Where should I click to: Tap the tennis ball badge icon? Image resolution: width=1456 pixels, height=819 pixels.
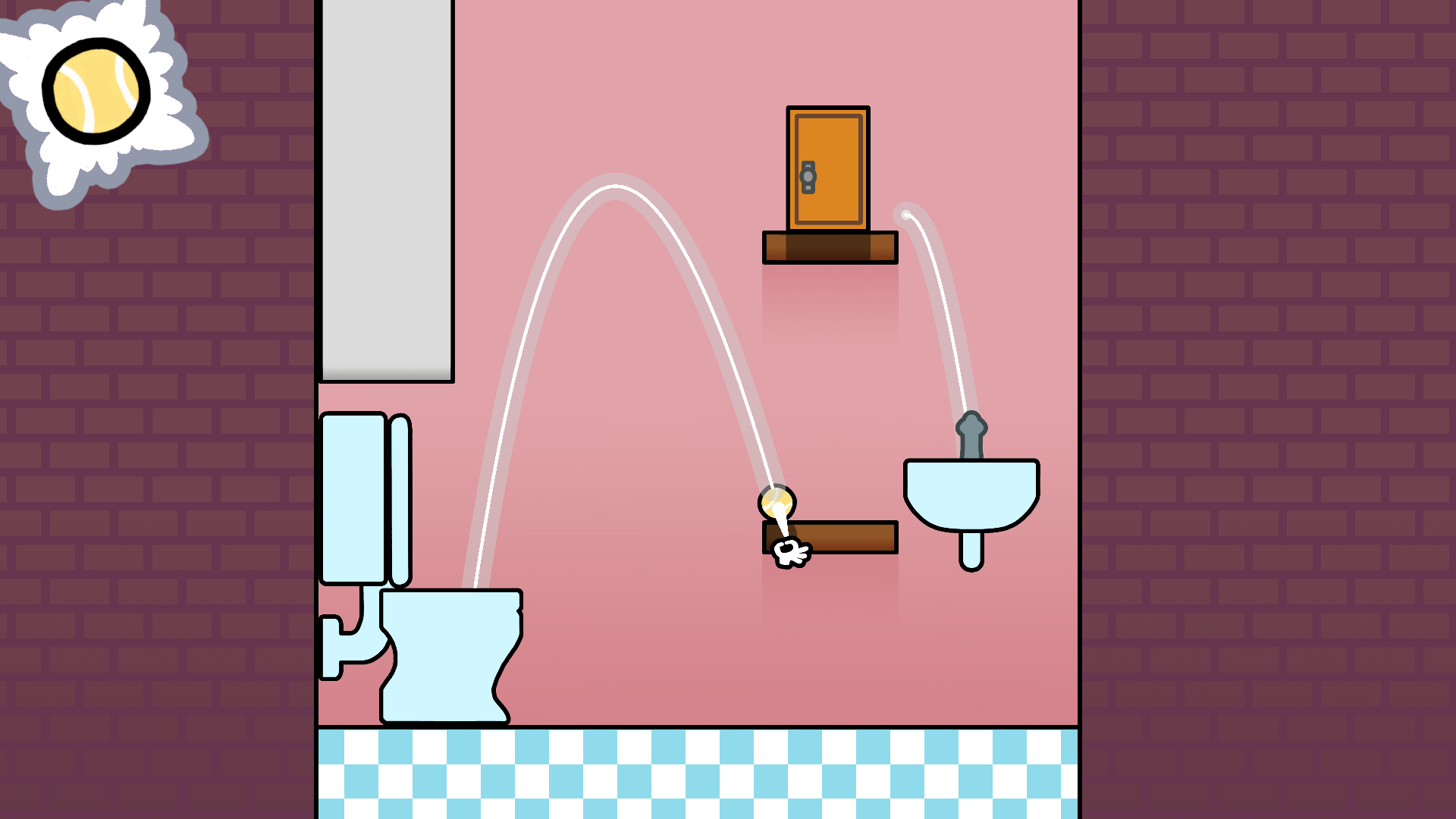(x=96, y=92)
